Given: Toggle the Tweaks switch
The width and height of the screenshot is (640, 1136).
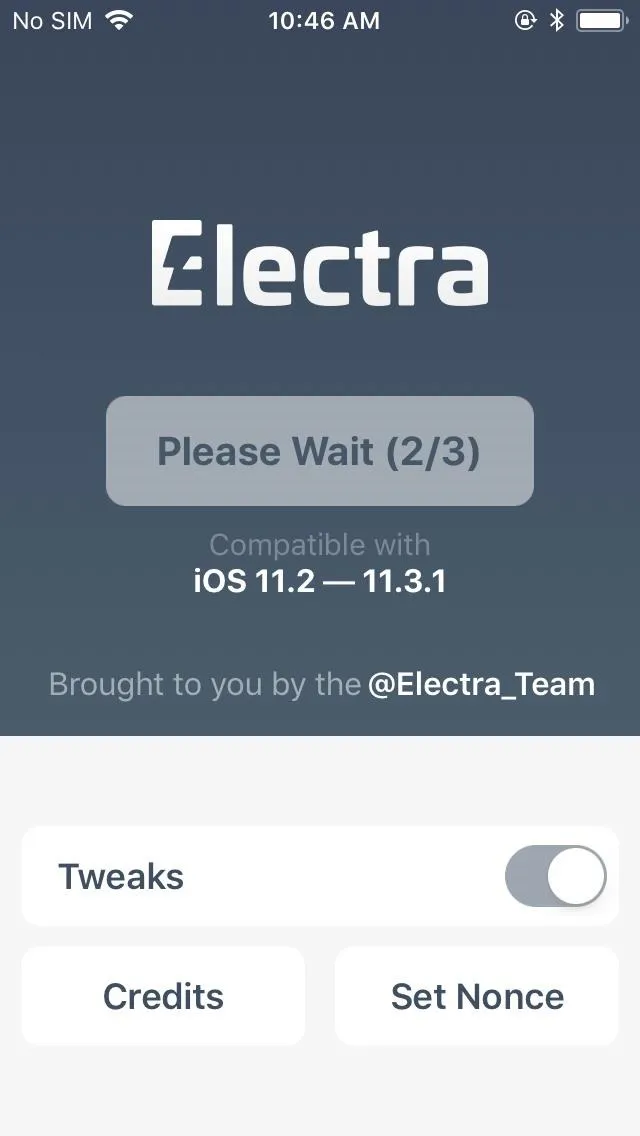Looking at the screenshot, I should [x=556, y=876].
